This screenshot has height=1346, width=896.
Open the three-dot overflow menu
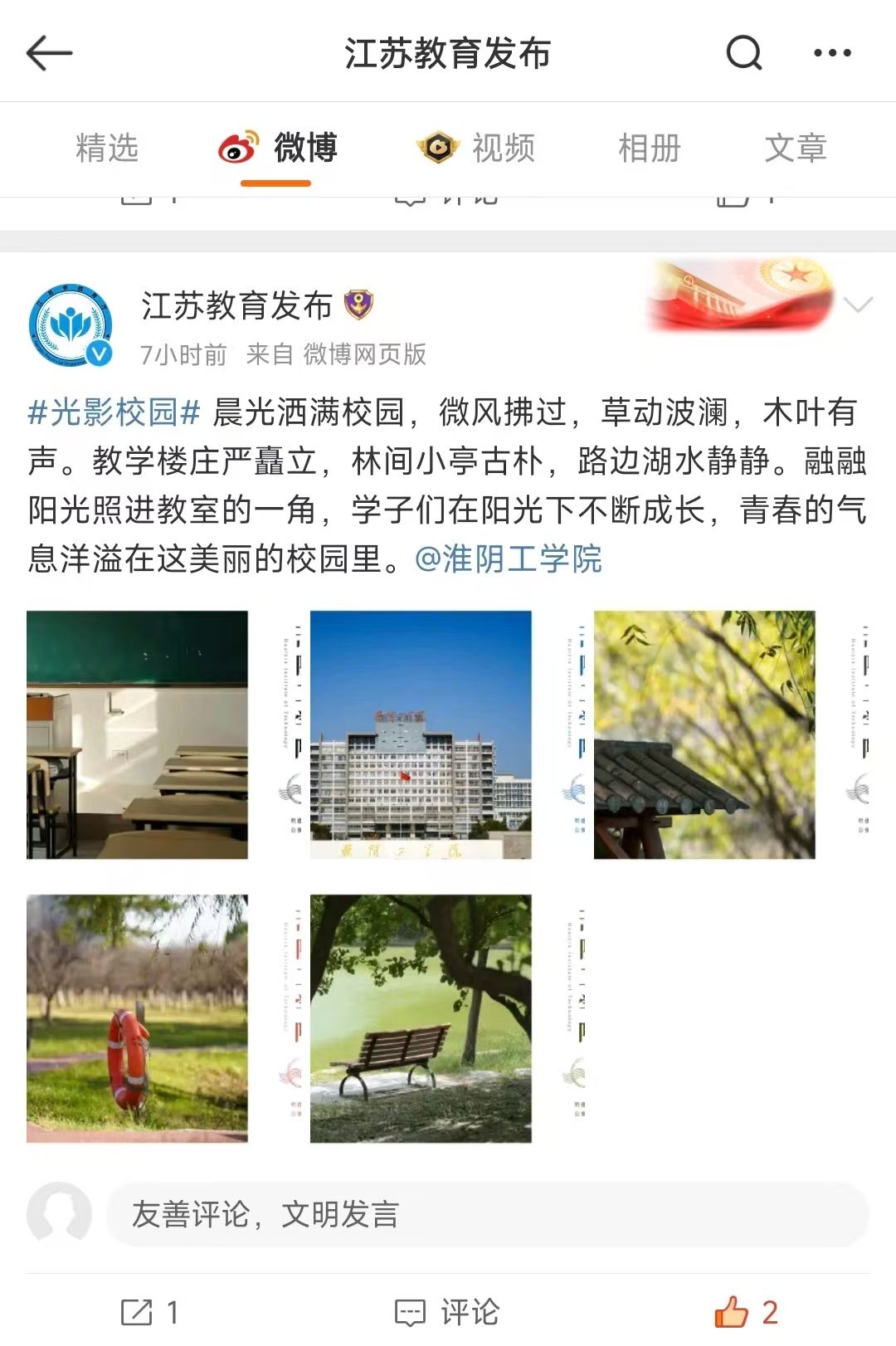pos(831,53)
